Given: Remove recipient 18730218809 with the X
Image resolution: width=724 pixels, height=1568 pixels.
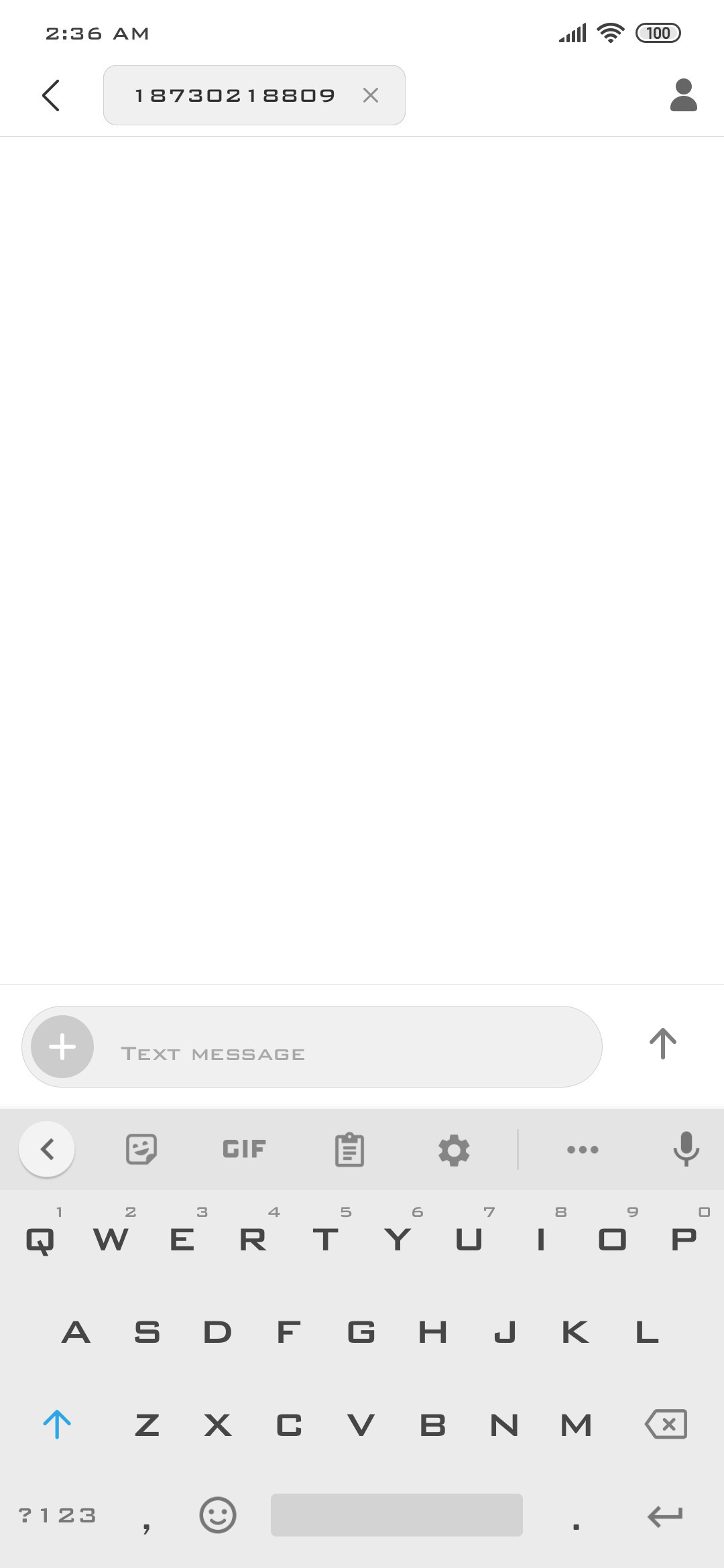Looking at the screenshot, I should [x=371, y=95].
